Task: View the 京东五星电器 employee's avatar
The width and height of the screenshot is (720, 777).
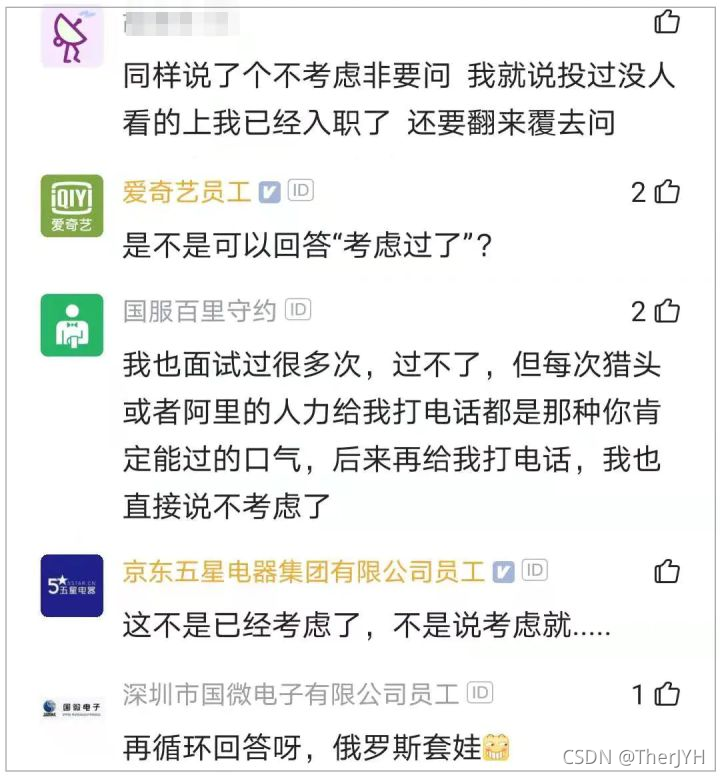Action: (x=72, y=585)
